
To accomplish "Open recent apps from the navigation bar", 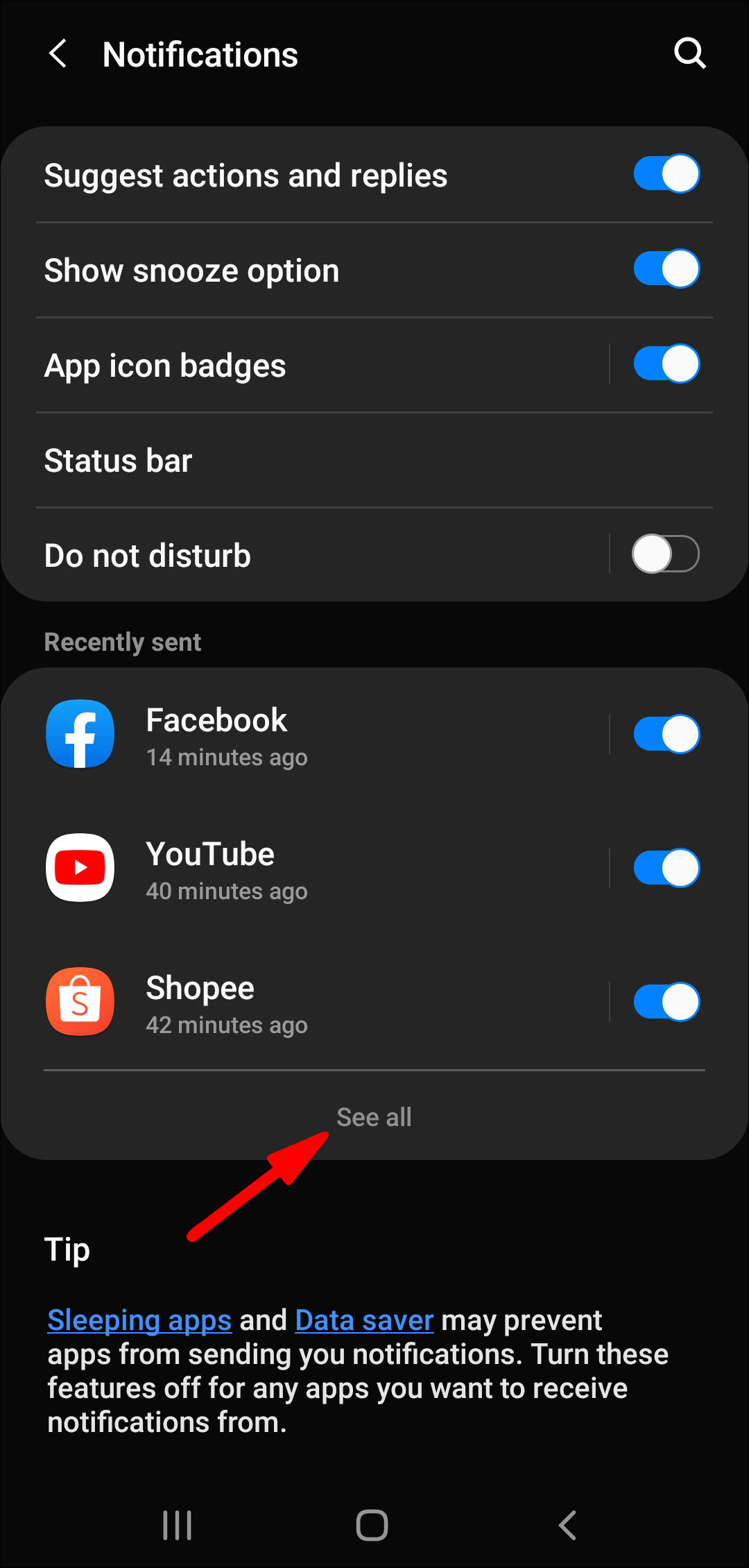I will (178, 1525).
